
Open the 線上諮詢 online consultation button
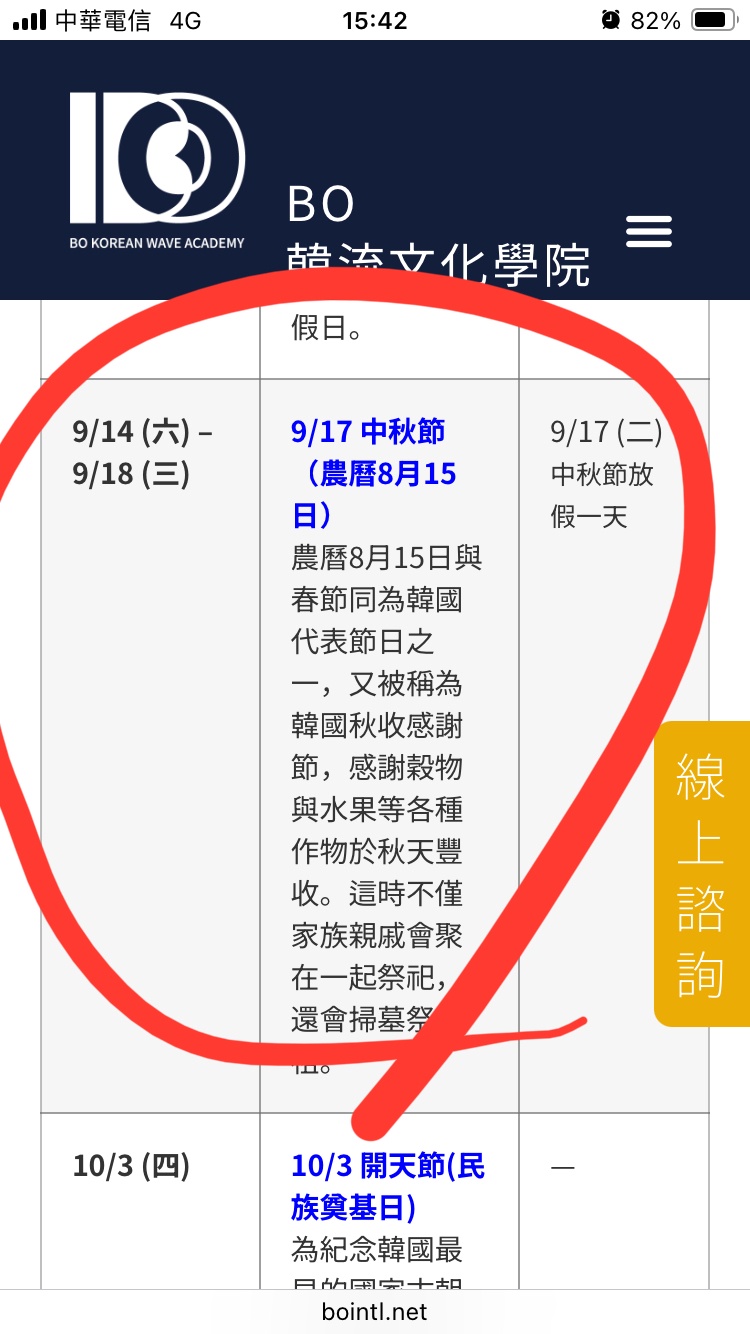(x=702, y=873)
